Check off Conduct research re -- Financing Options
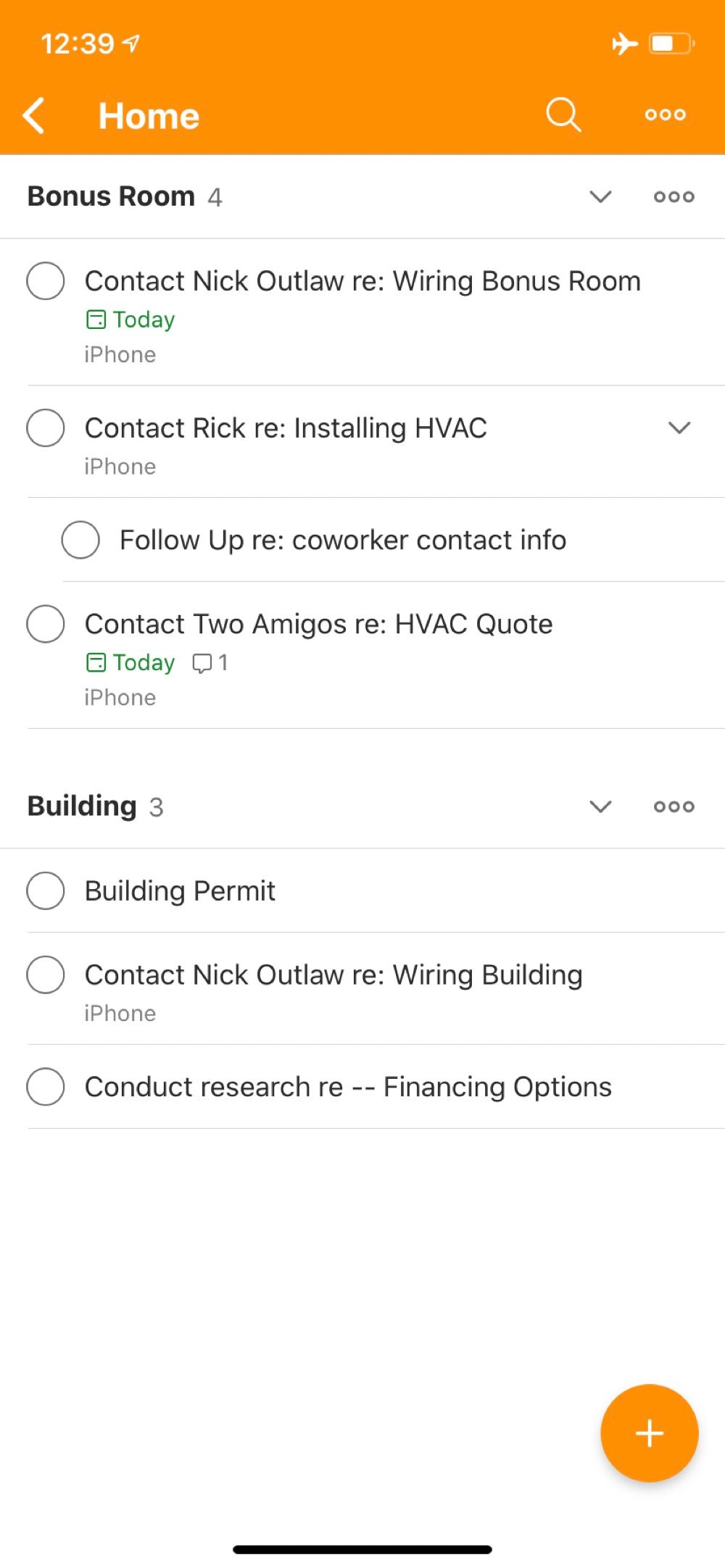This screenshot has height=1568, width=725. point(46,1087)
